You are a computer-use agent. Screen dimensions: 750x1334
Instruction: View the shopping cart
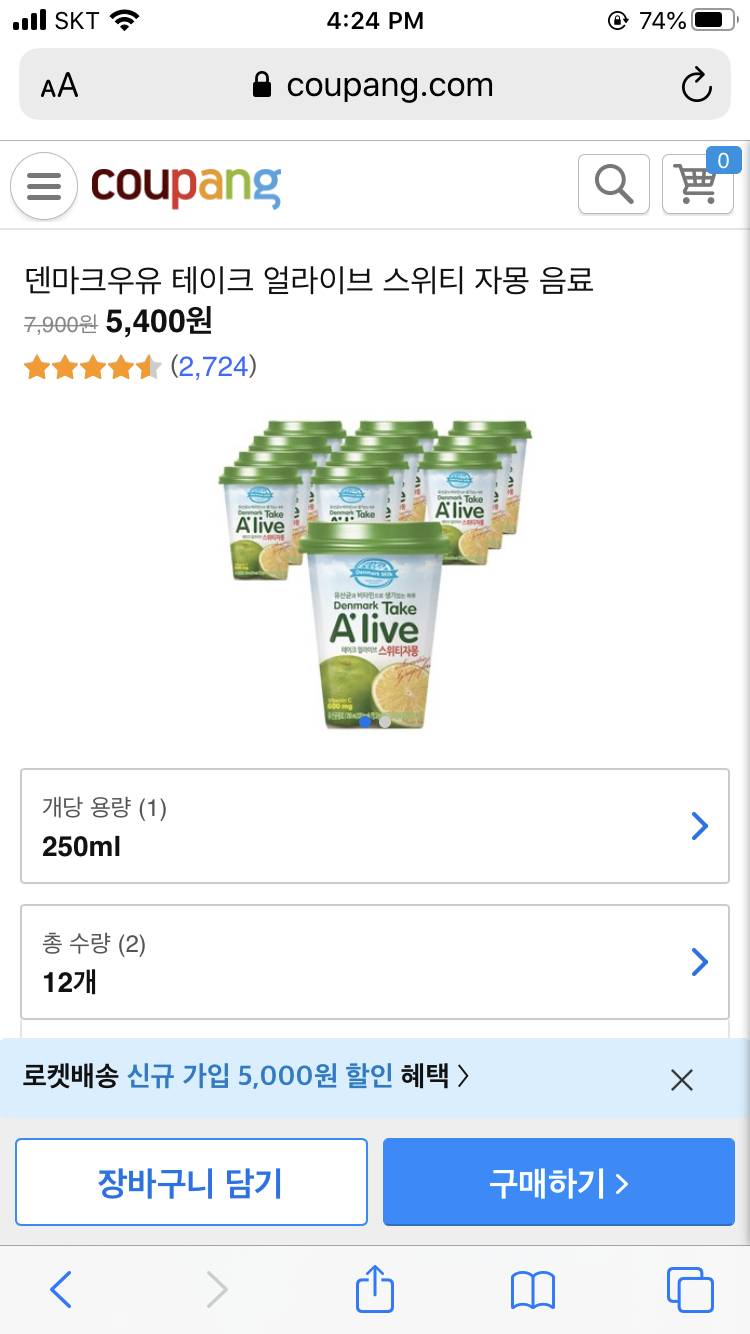698,188
